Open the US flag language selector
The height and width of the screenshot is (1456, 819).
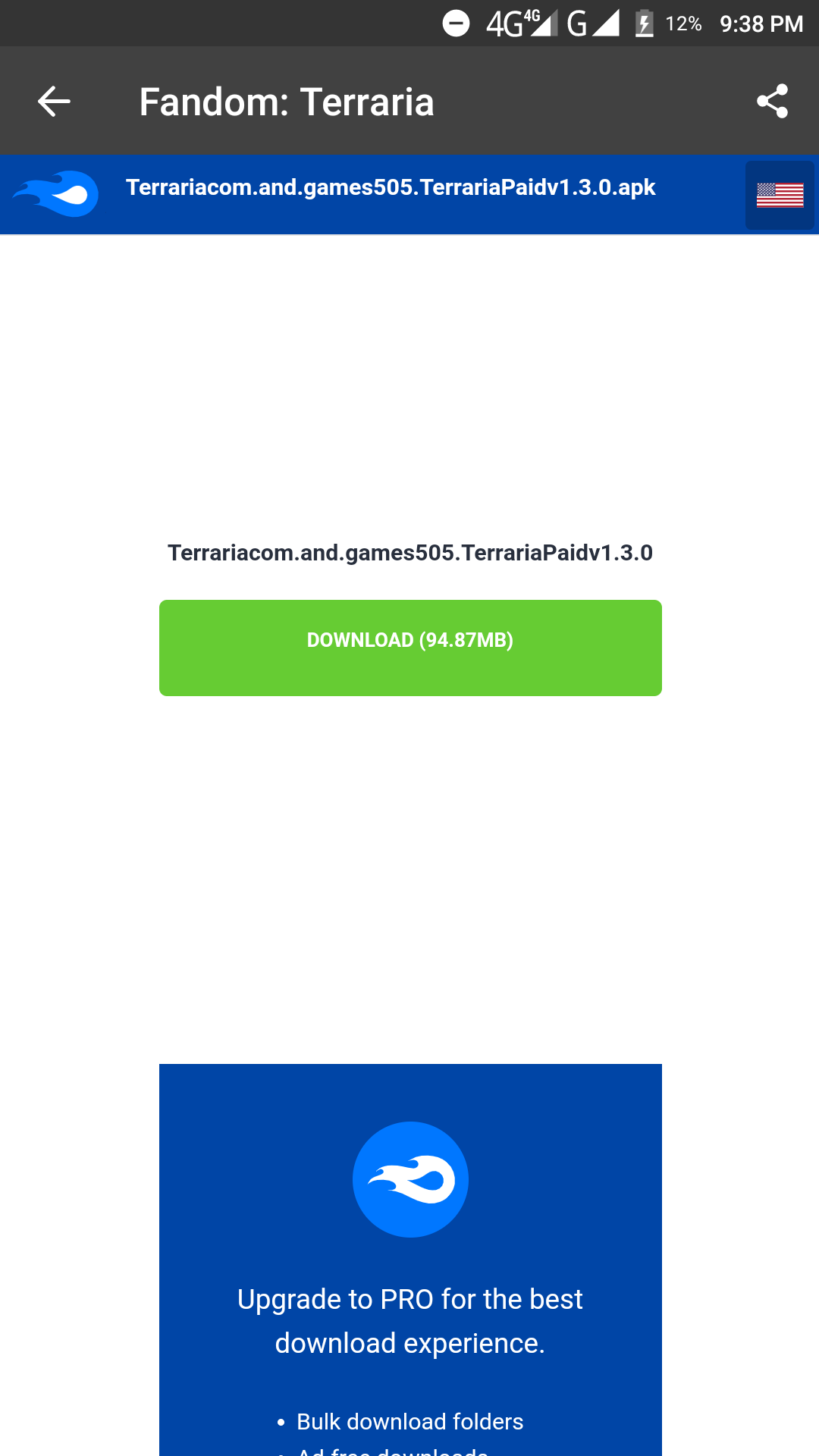pyautogui.click(x=780, y=196)
